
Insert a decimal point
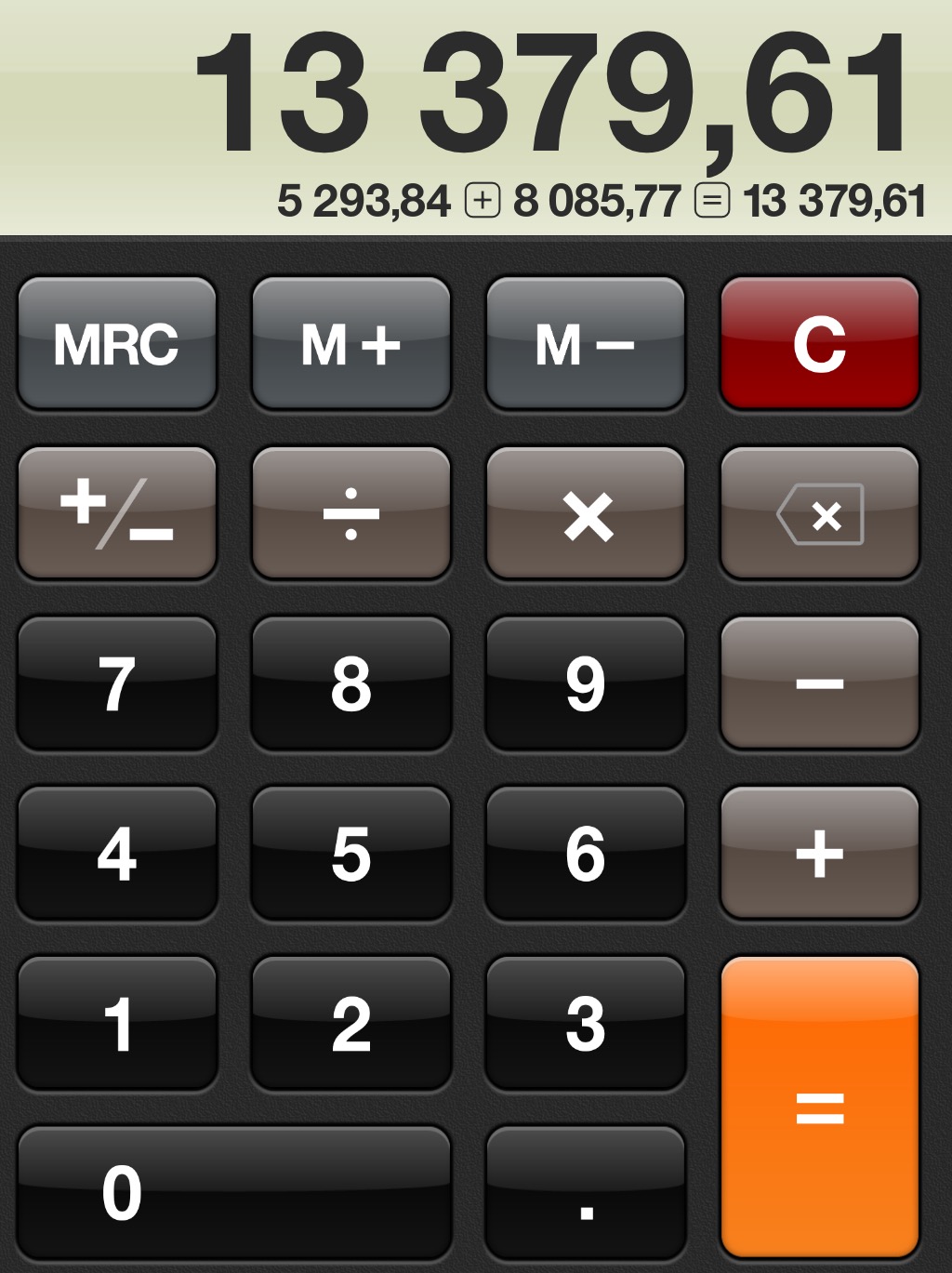point(586,1193)
